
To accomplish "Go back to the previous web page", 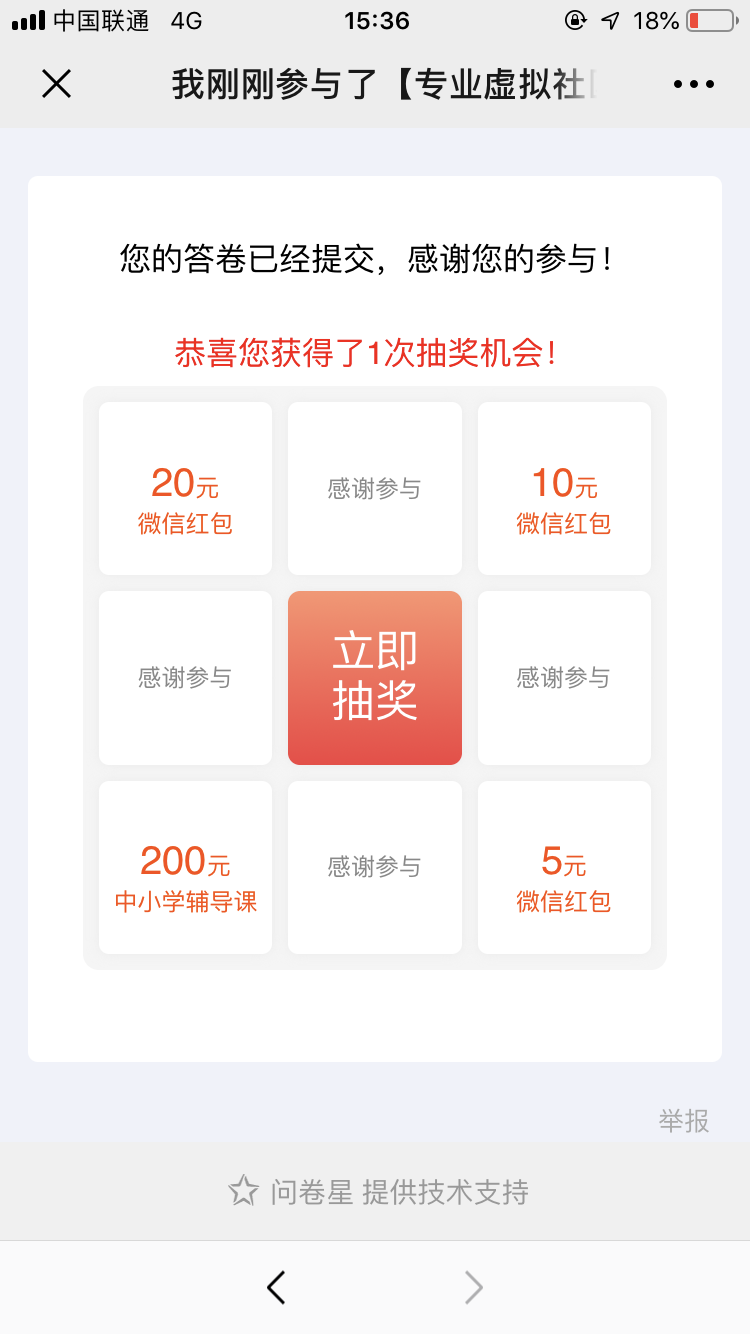I will pyautogui.click(x=277, y=1287).
